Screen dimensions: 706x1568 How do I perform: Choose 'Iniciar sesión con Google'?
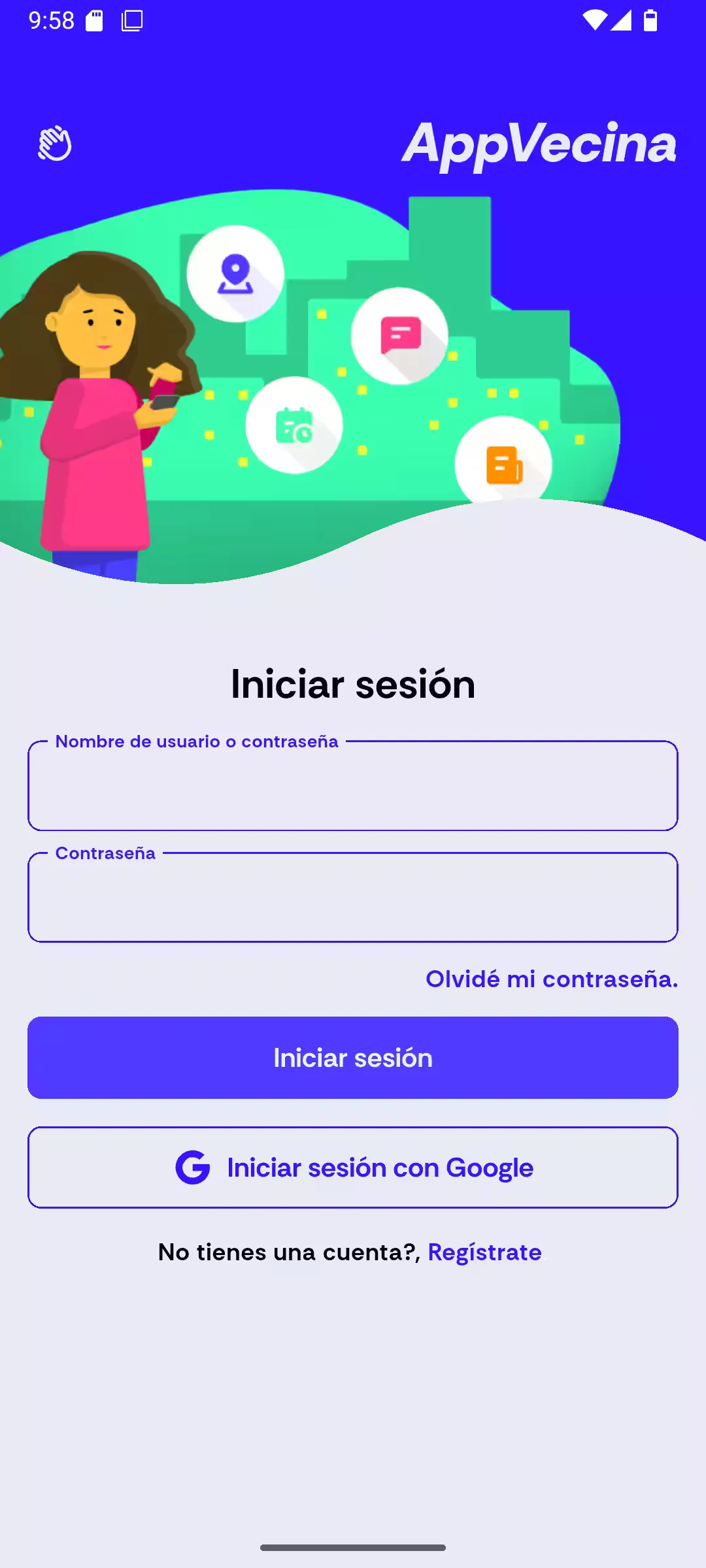click(x=353, y=1167)
